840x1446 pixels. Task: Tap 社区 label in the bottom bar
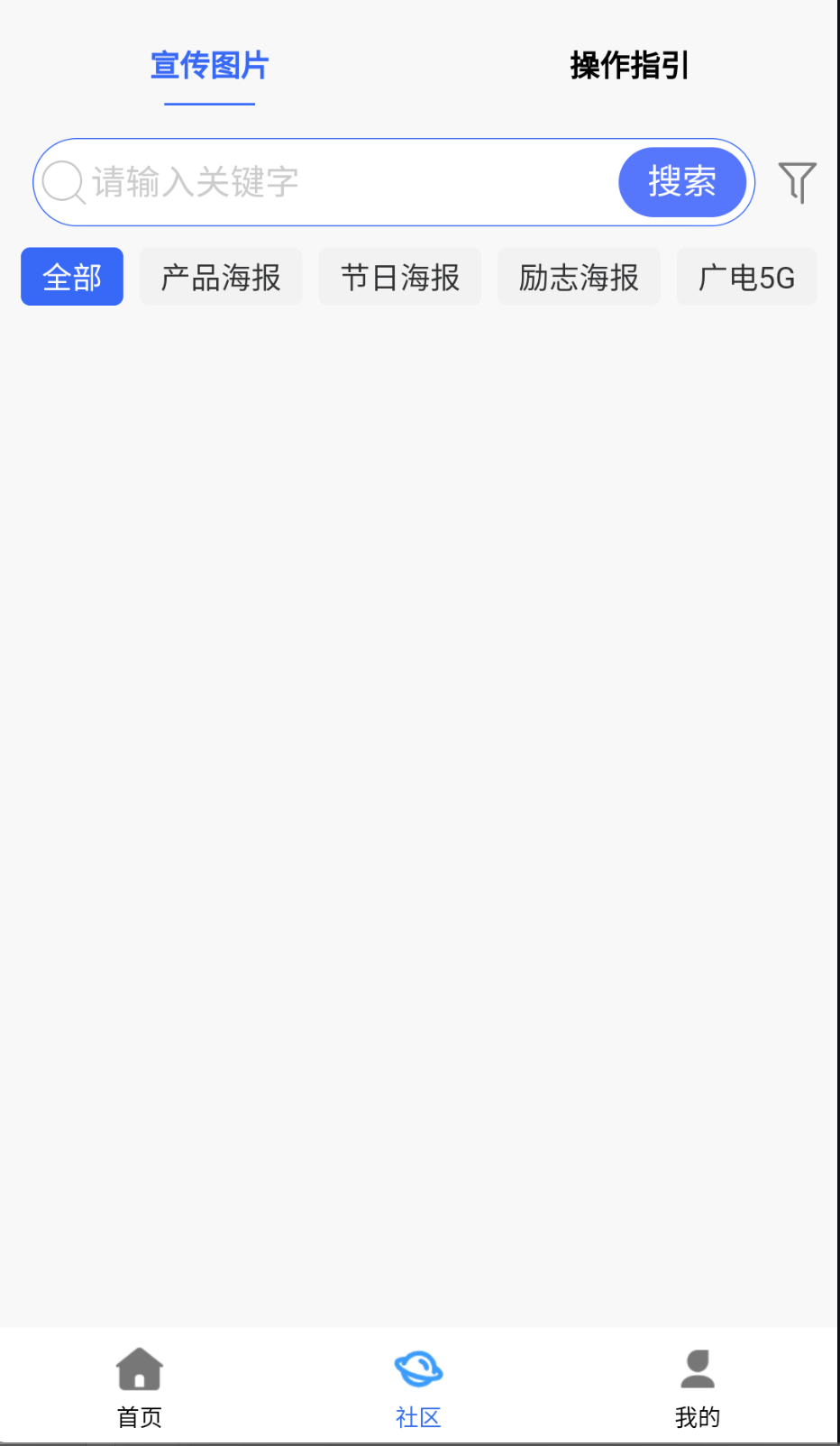(418, 1417)
